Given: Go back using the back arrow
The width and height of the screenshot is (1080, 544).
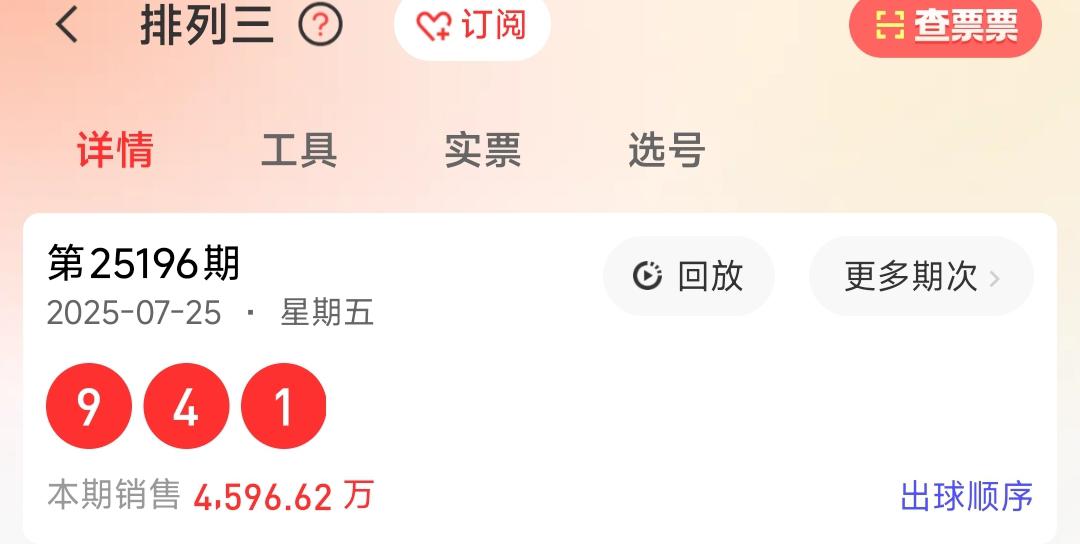Looking at the screenshot, I should [66, 24].
